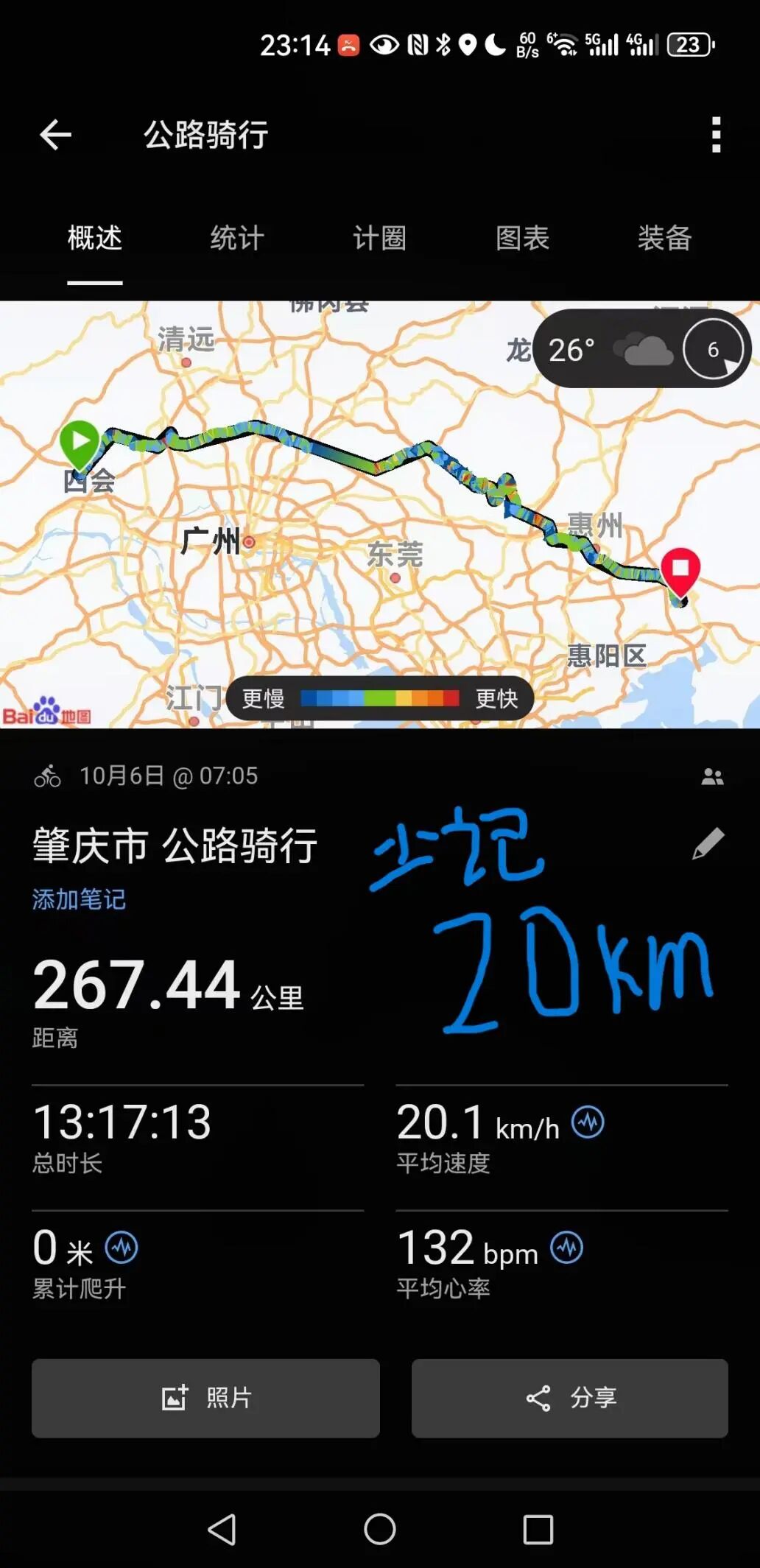Tap the info icon beside 平均速度
Image resolution: width=760 pixels, height=1568 pixels.
click(588, 1122)
